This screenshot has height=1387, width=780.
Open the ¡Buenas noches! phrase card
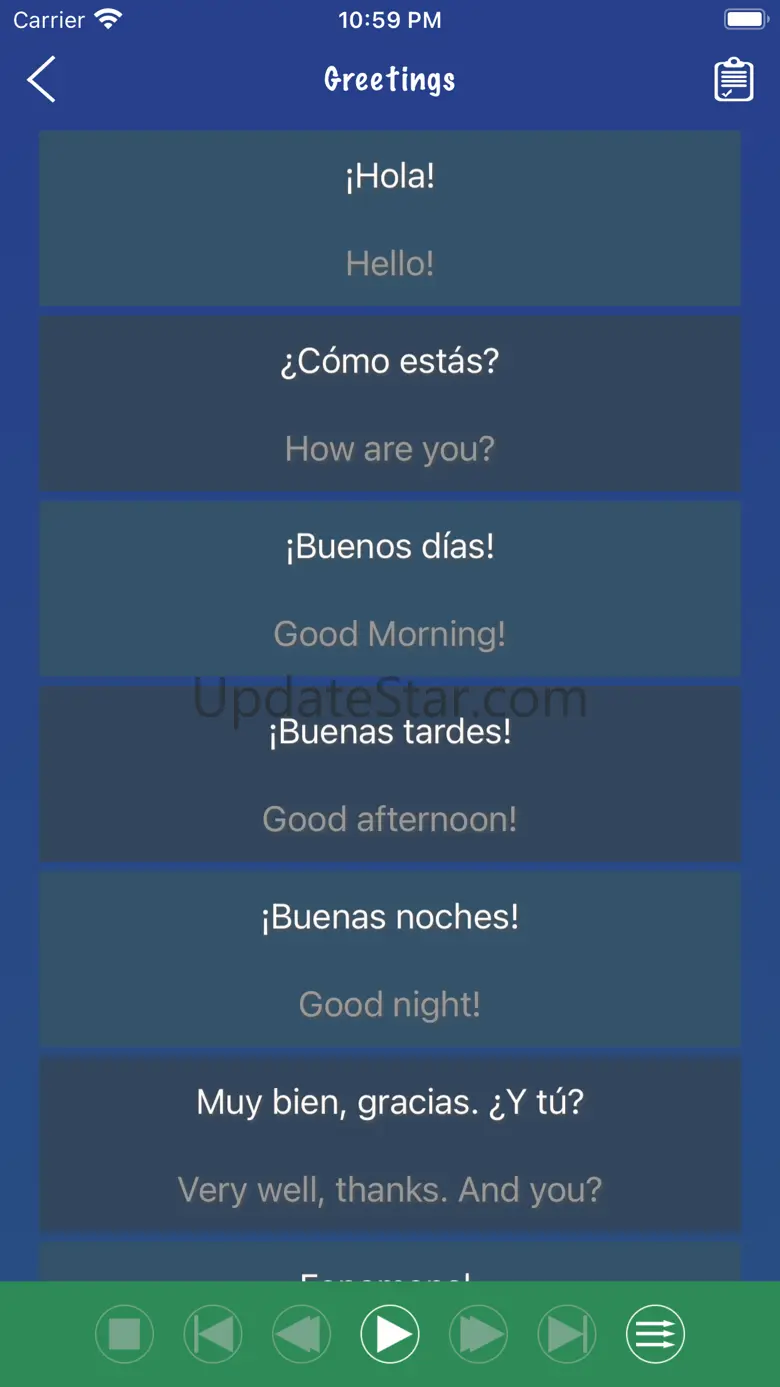390,959
